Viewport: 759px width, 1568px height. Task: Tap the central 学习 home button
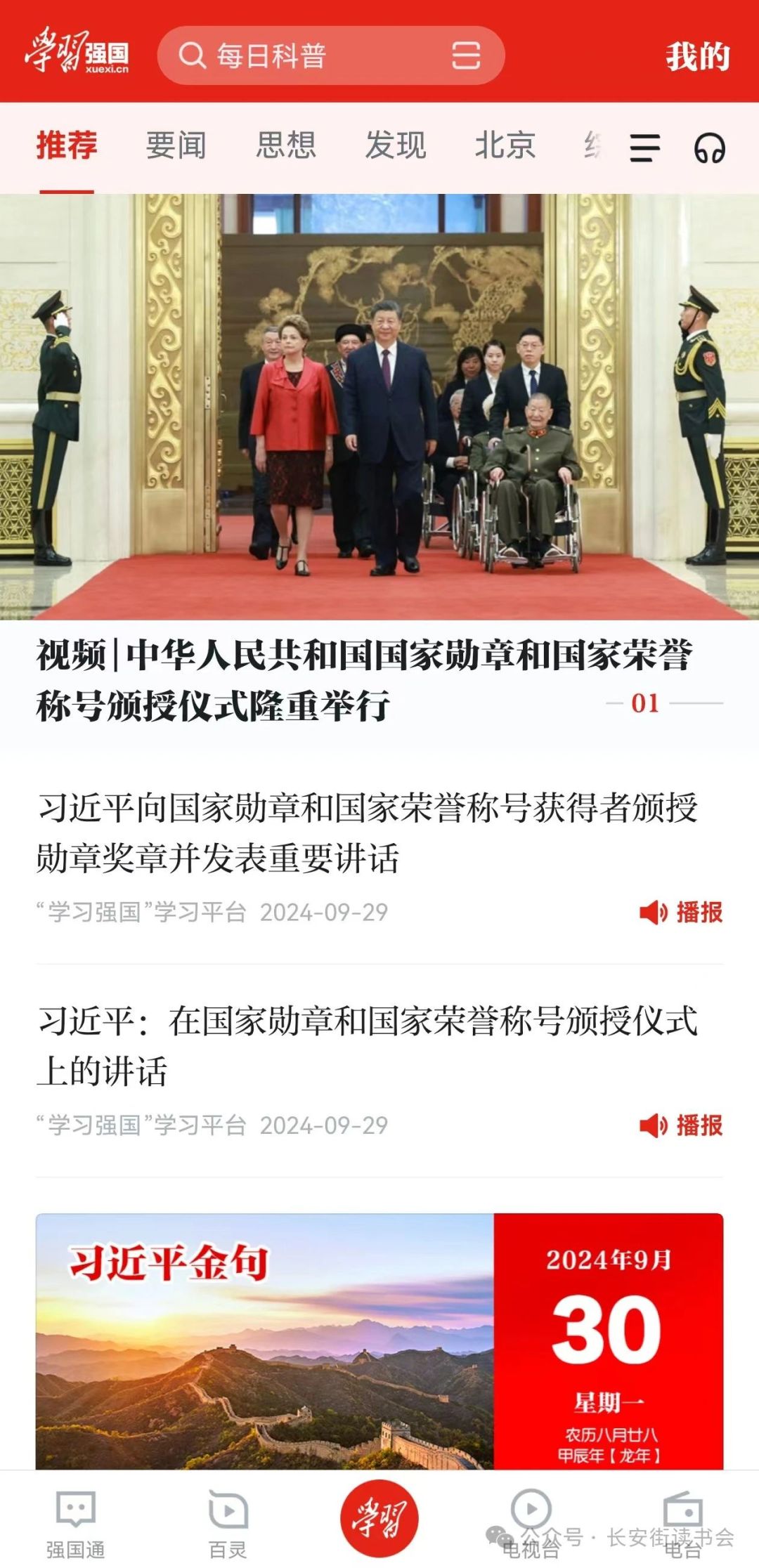pyautogui.click(x=379, y=1517)
